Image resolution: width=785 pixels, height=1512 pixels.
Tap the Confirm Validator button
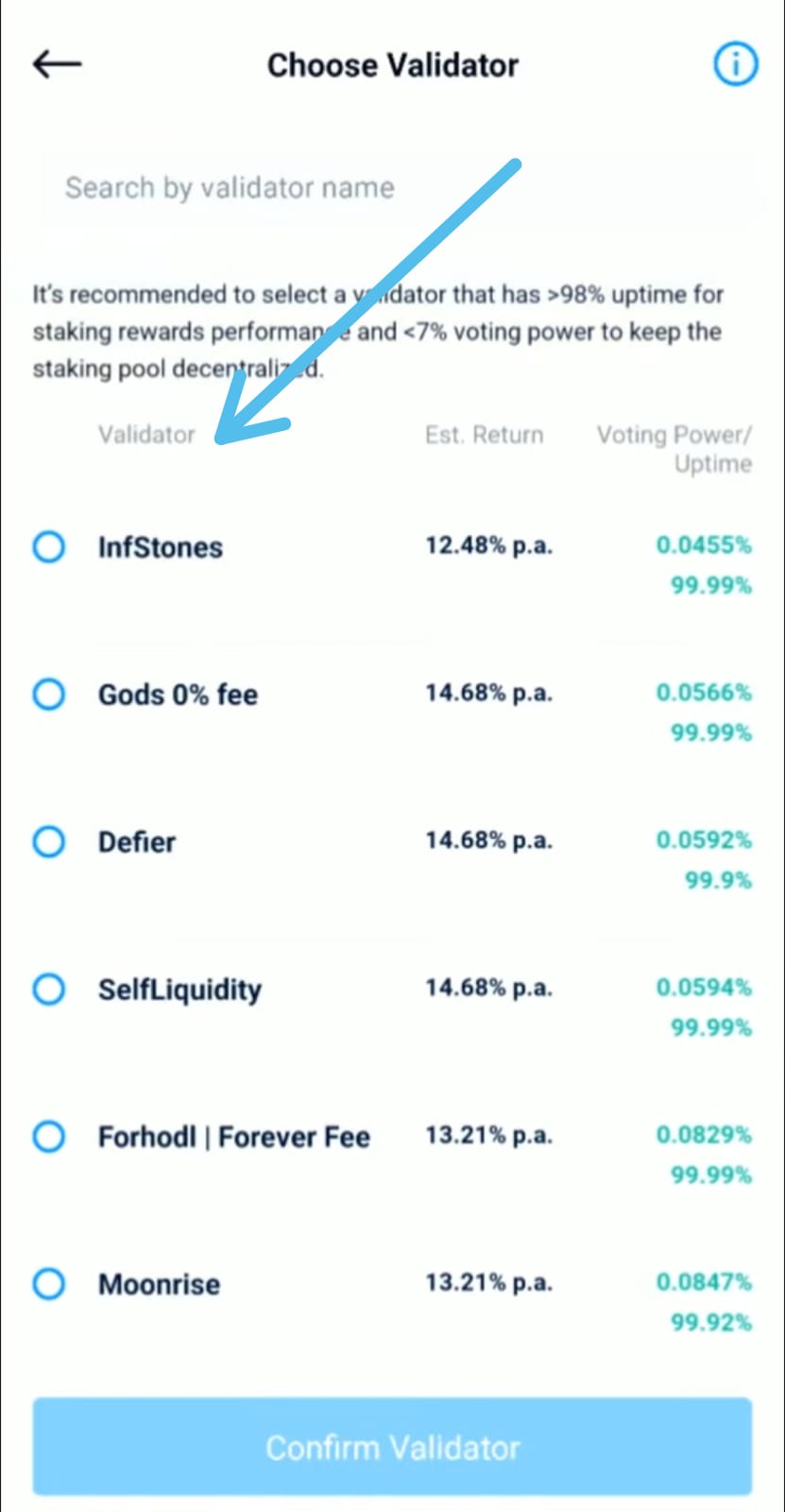tap(392, 1447)
